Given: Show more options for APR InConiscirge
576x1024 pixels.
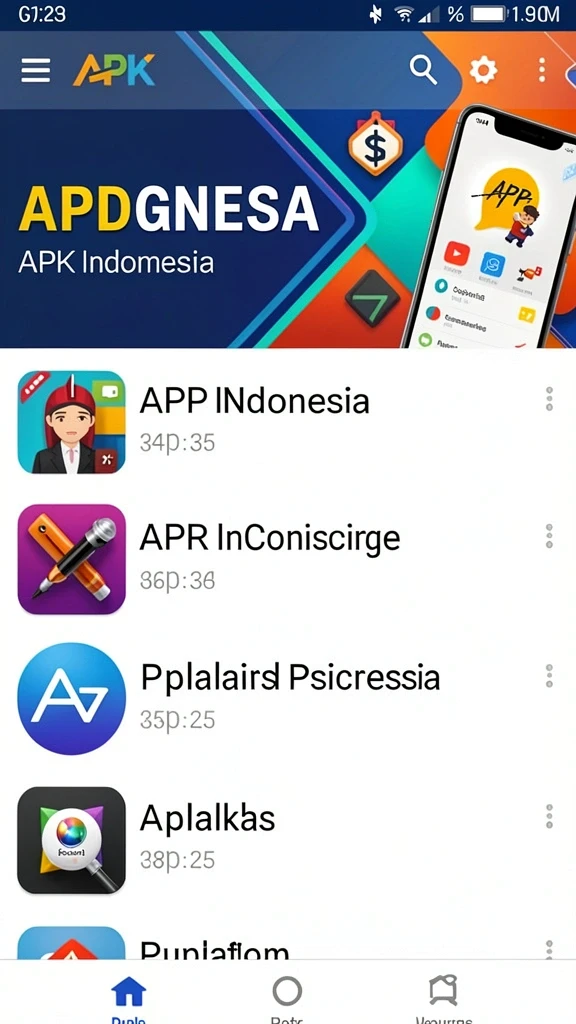Looking at the screenshot, I should [549, 536].
